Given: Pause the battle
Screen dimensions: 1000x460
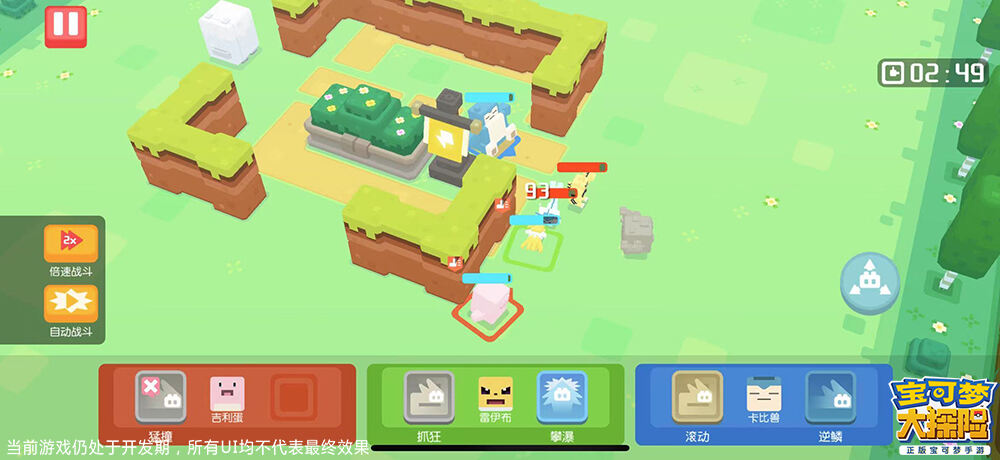Looking at the screenshot, I should pyautogui.click(x=67, y=24).
